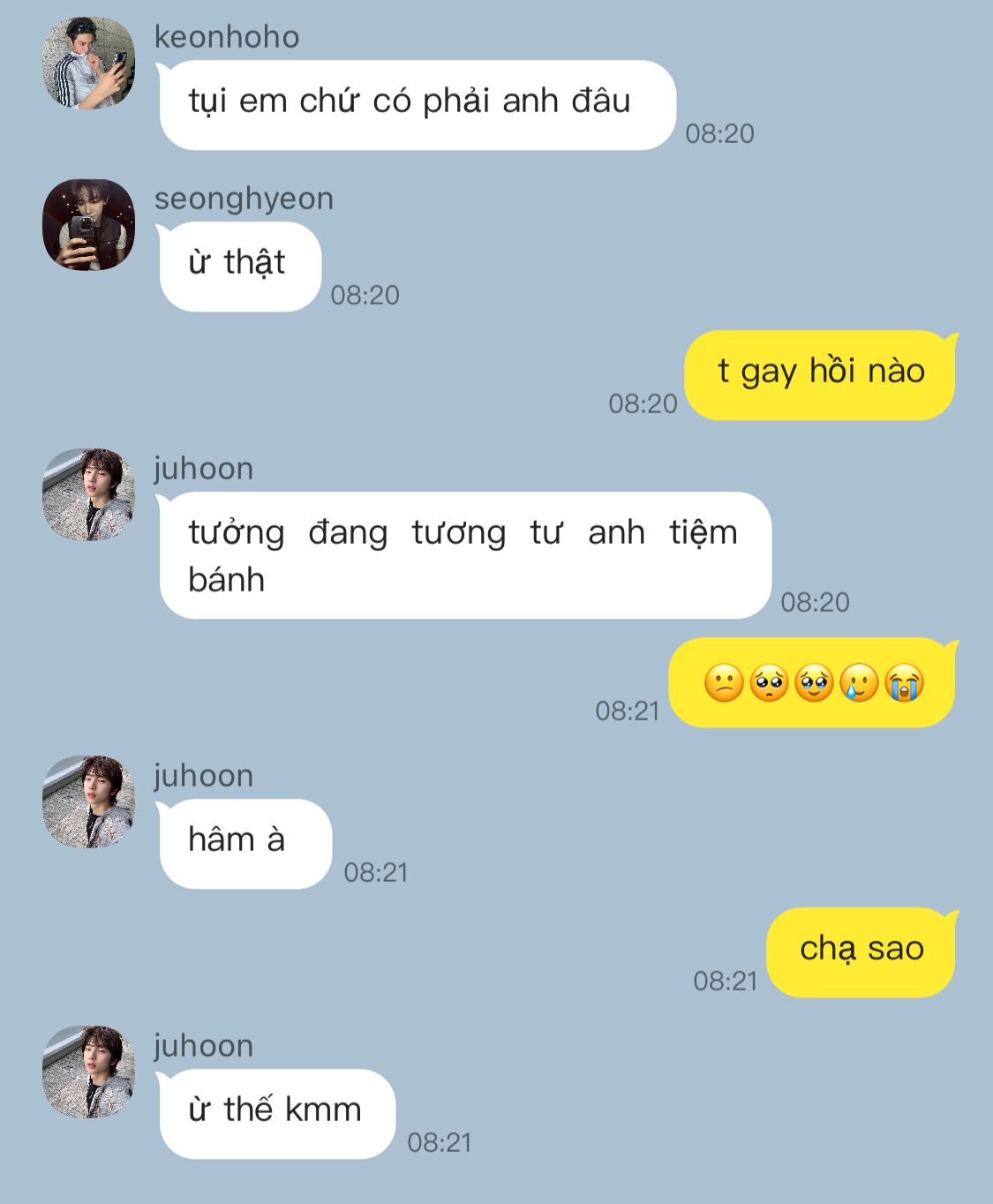This screenshot has width=993, height=1204.
Task: Tap juhoon's avatar beside 'hâm à' message
Action: (x=88, y=802)
